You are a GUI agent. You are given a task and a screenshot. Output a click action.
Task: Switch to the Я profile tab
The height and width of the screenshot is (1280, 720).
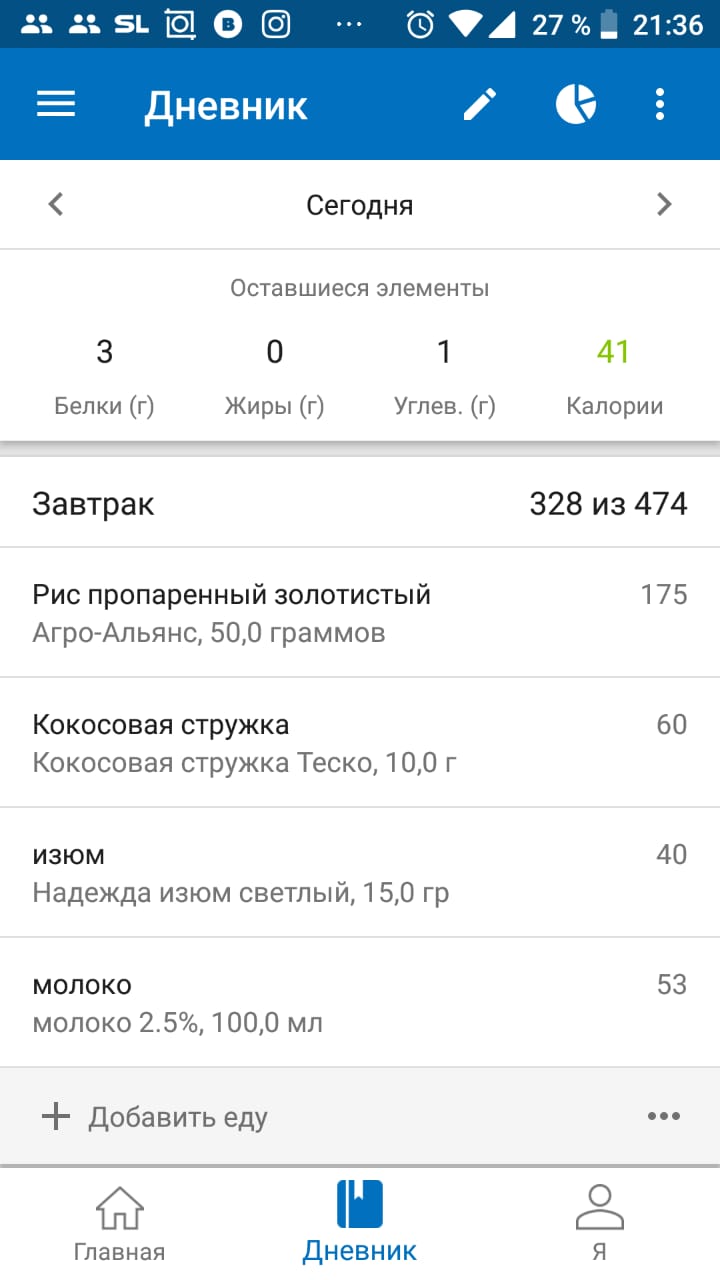coord(600,1222)
